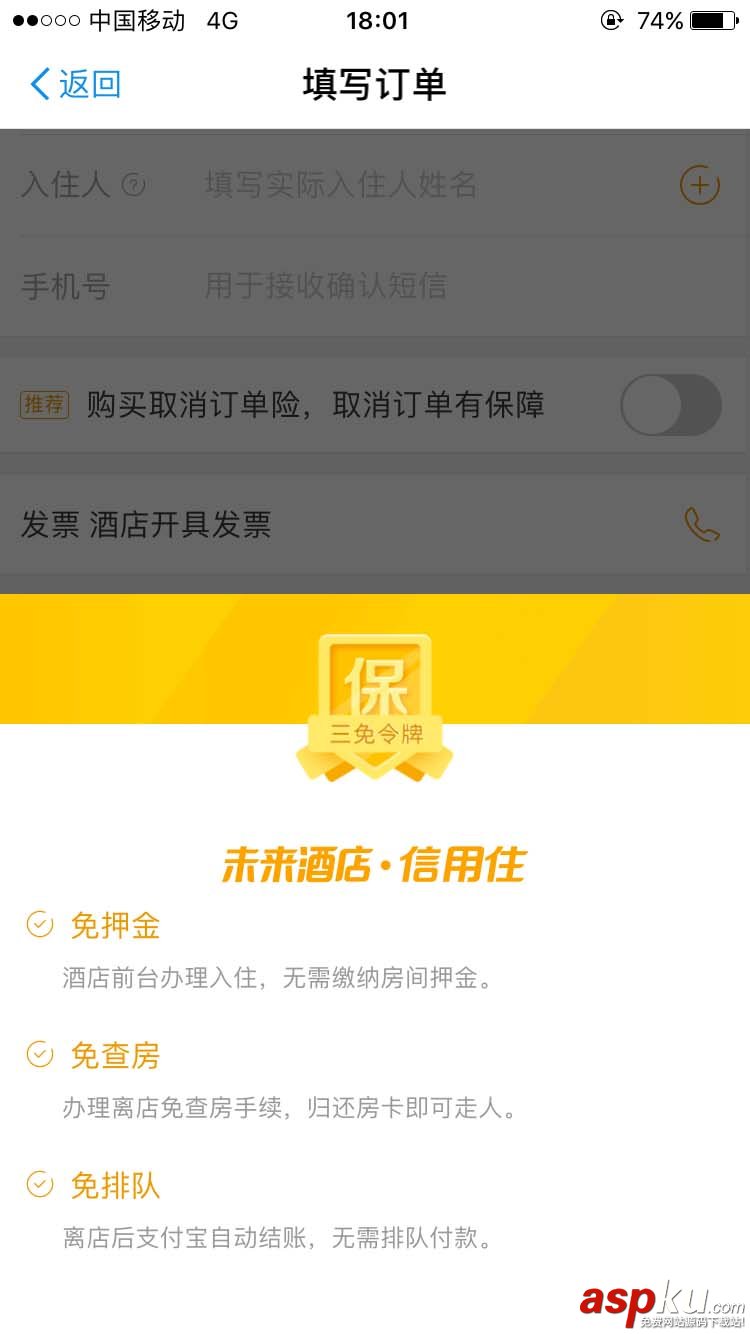
Task: Click the guest name input field
Action: click(400, 185)
